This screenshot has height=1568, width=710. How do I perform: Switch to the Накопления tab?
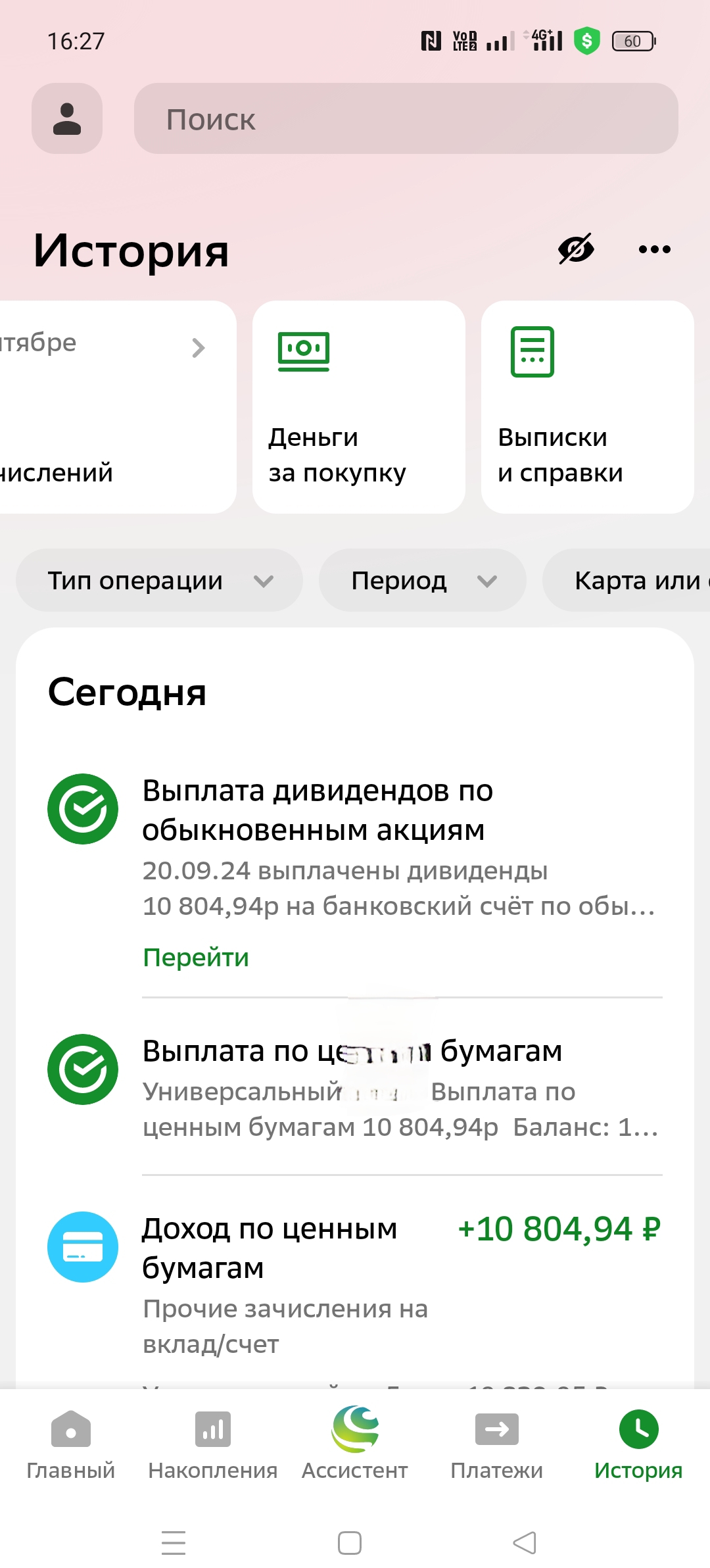point(212,1443)
